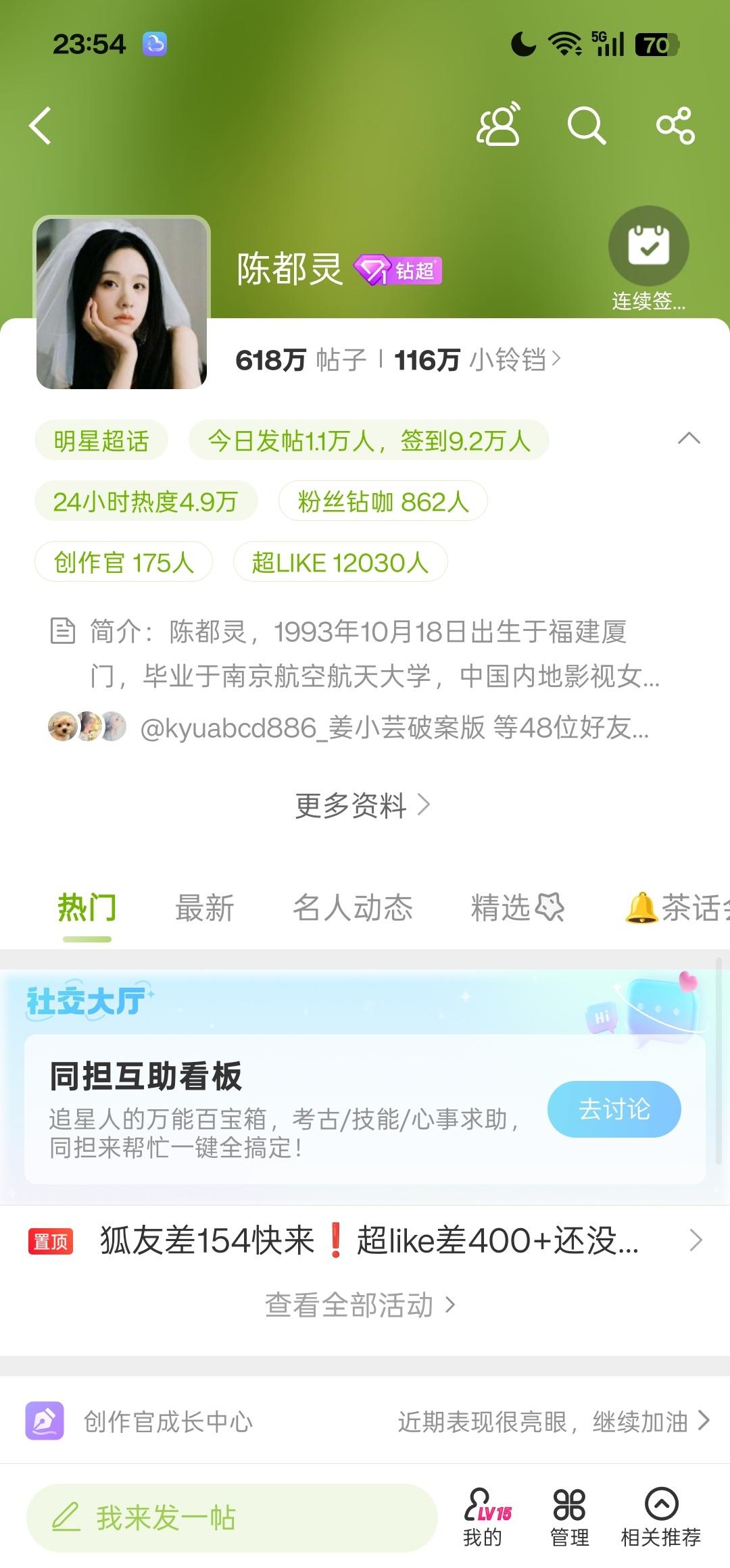Image resolution: width=730 pixels, height=1568 pixels.
Task: Open 管理 in the bottom bar
Action: tap(569, 1517)
